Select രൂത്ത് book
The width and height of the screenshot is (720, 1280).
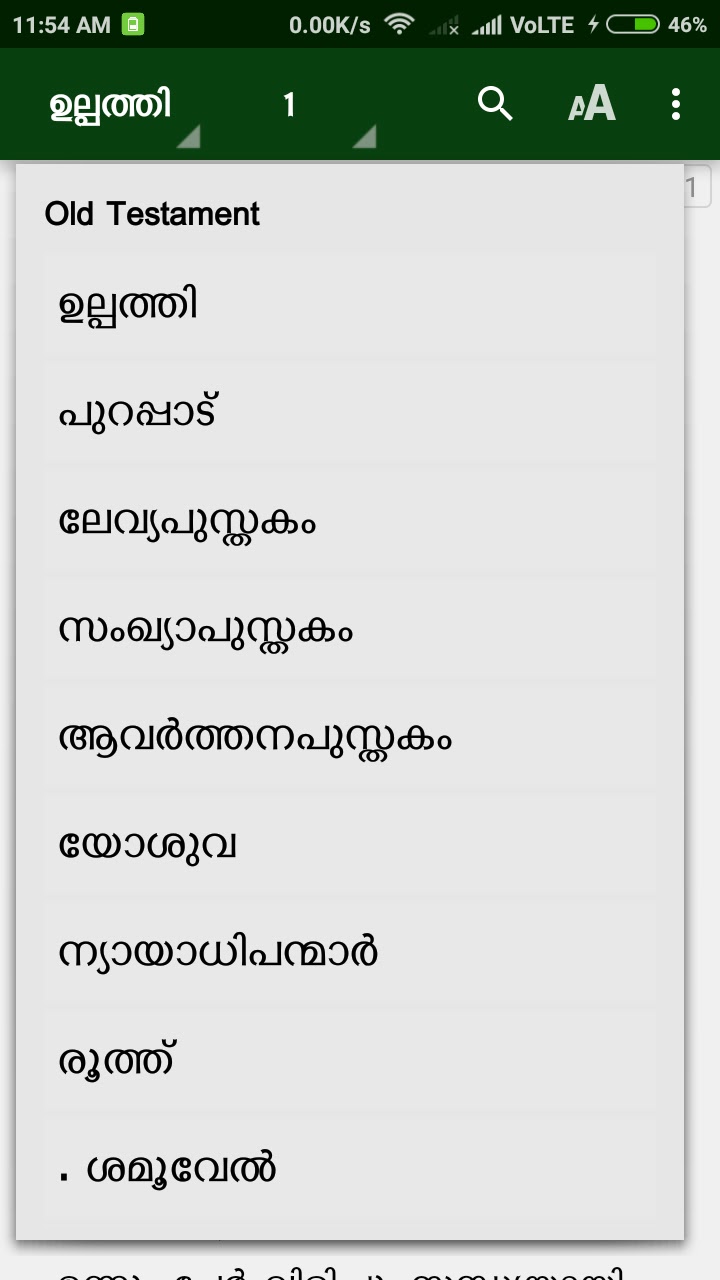(x=350, y=1060)
